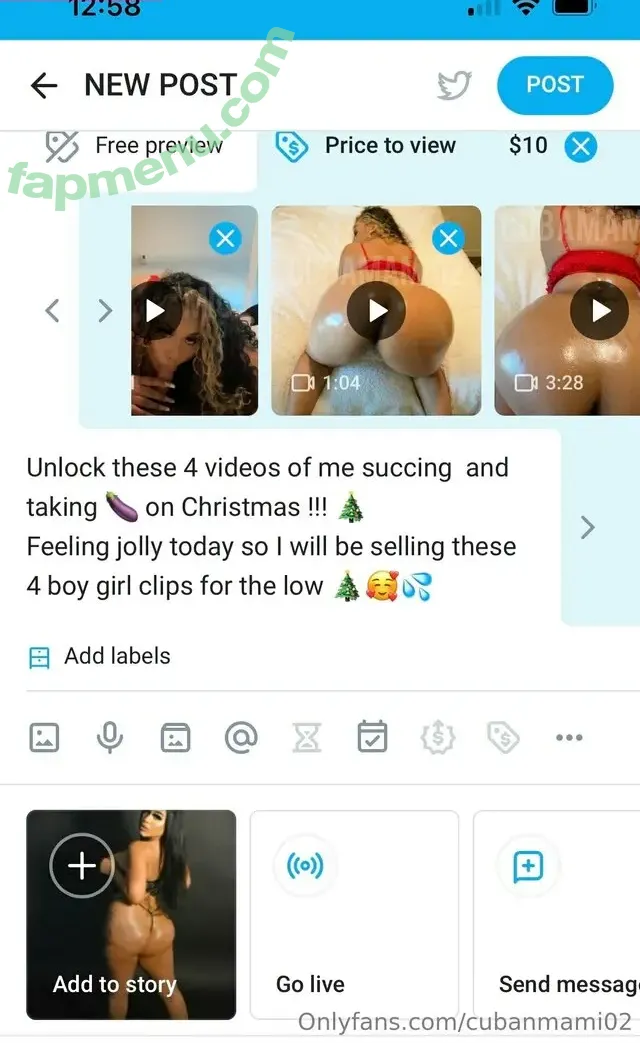Toggle the Twitter share icon
The image size is (640, 1043).
(x=454, y=86)
